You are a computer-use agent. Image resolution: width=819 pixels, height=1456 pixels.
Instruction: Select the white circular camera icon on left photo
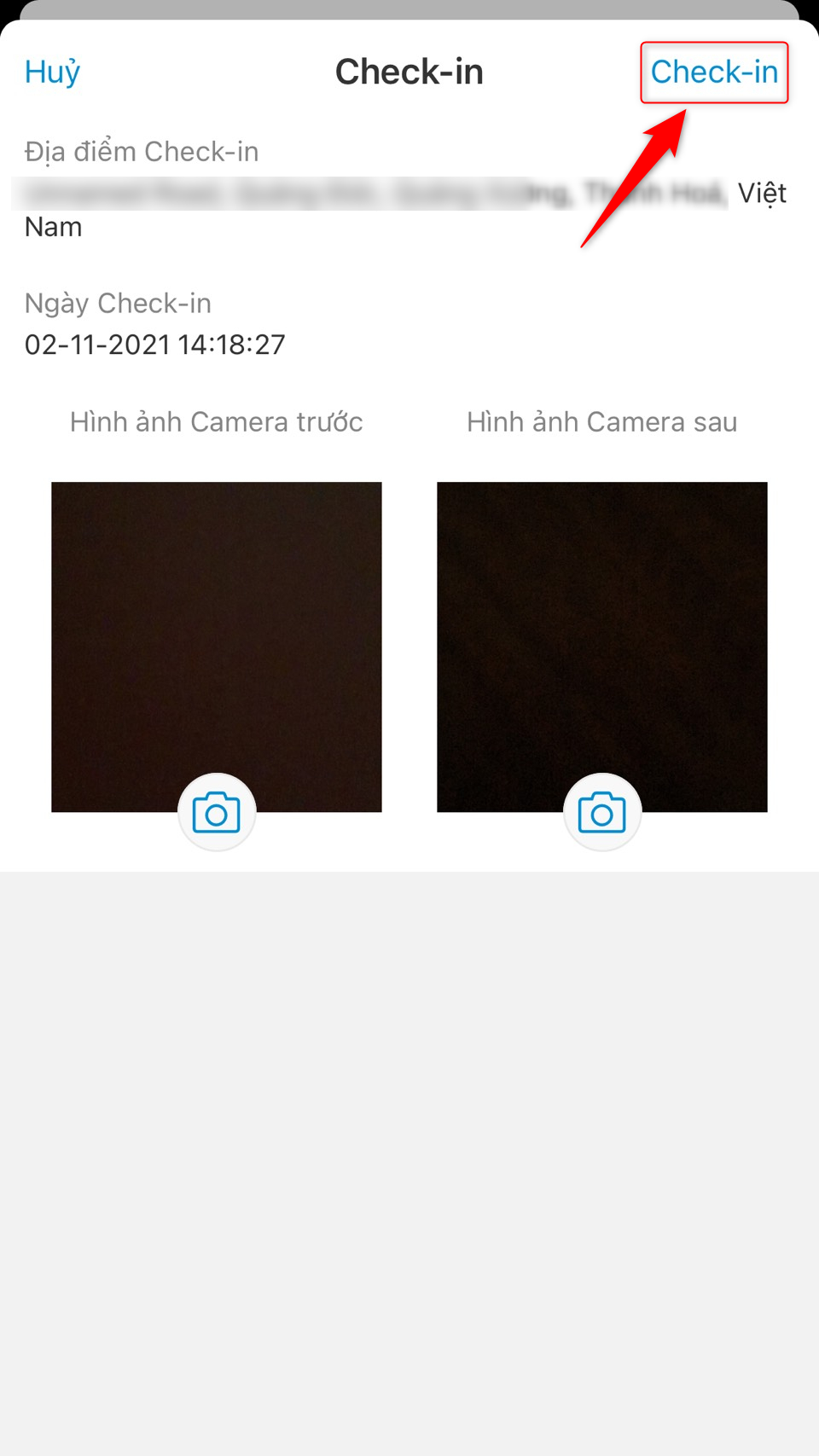coord(217,812)
